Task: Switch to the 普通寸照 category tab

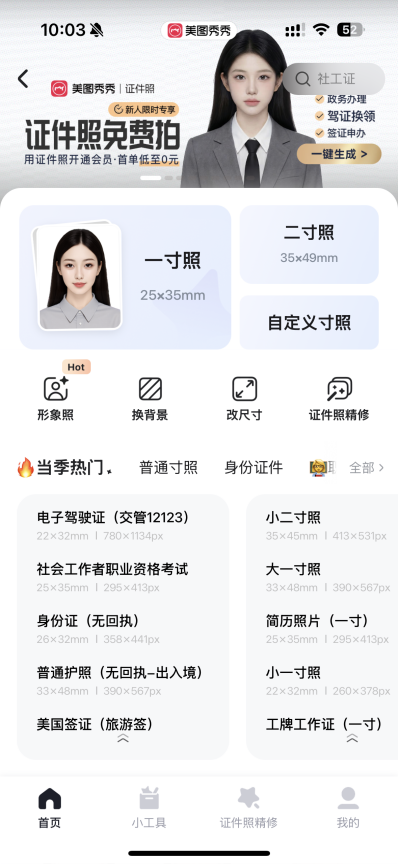Action: 168,468
